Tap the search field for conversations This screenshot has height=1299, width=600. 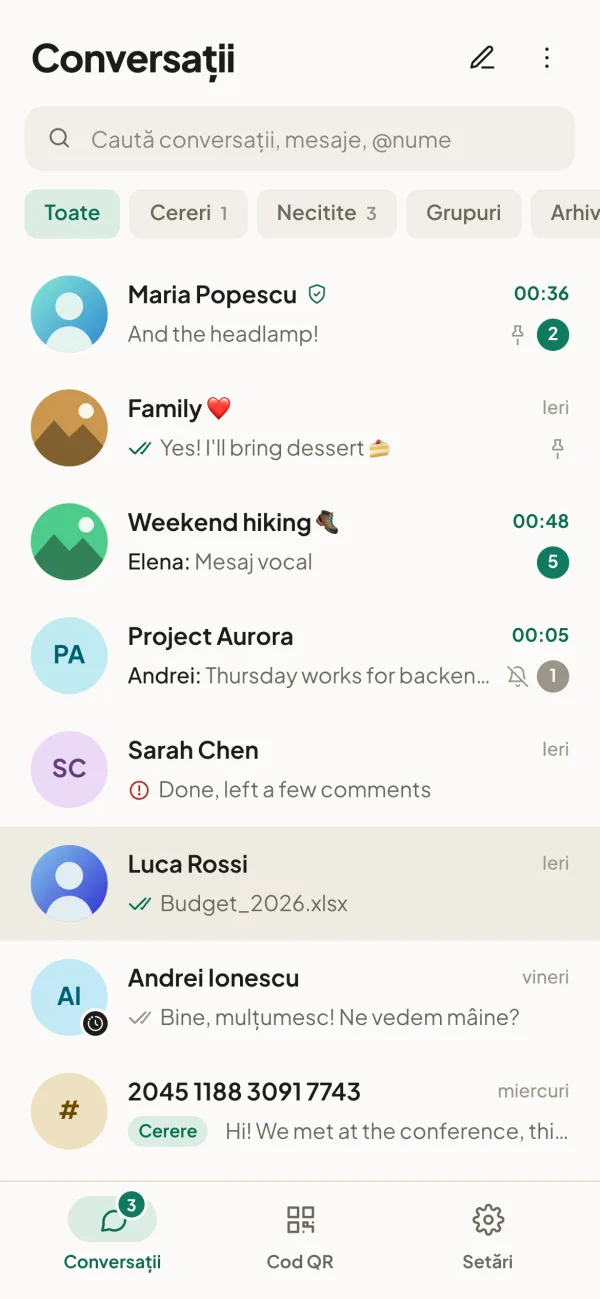point(300,139)
